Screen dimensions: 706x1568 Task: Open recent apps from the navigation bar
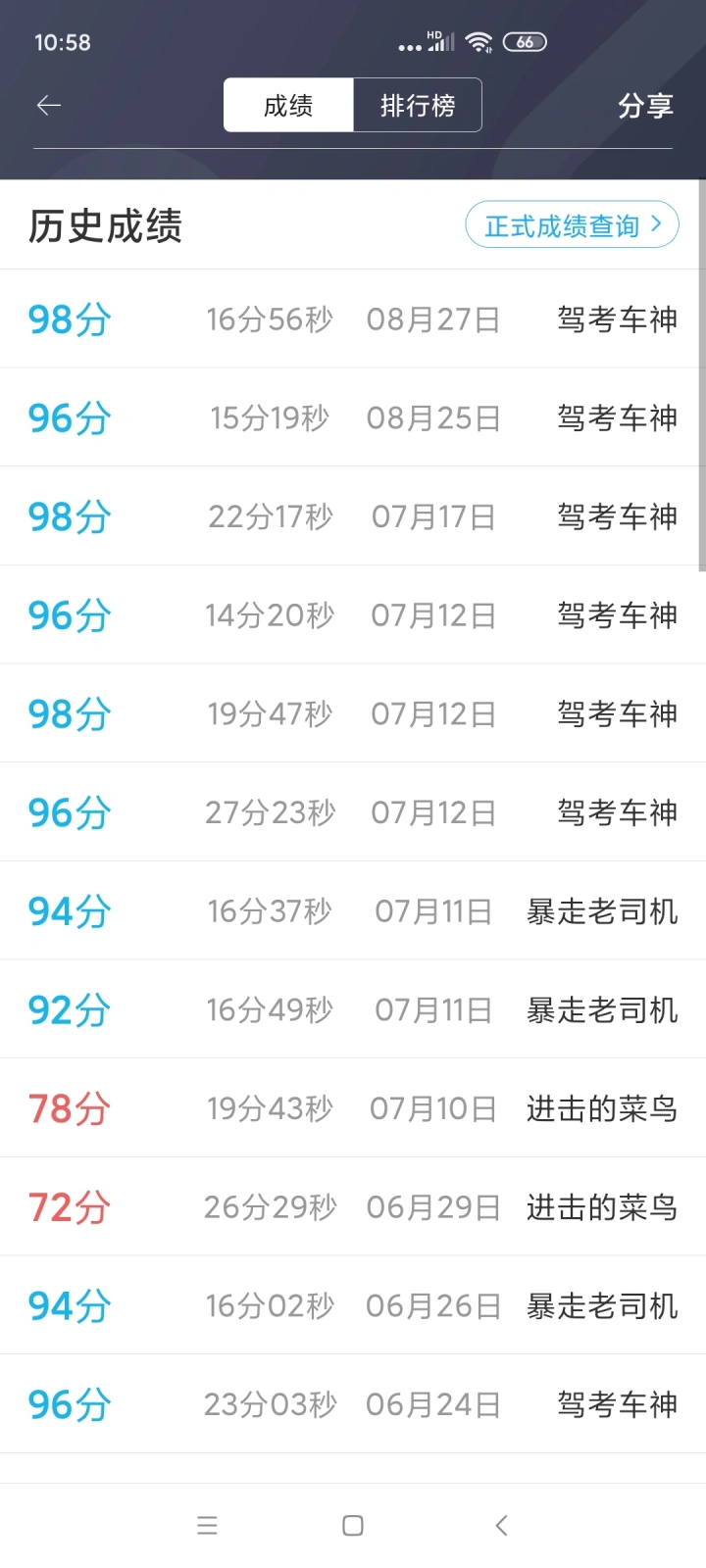(x=207, y=1525)
